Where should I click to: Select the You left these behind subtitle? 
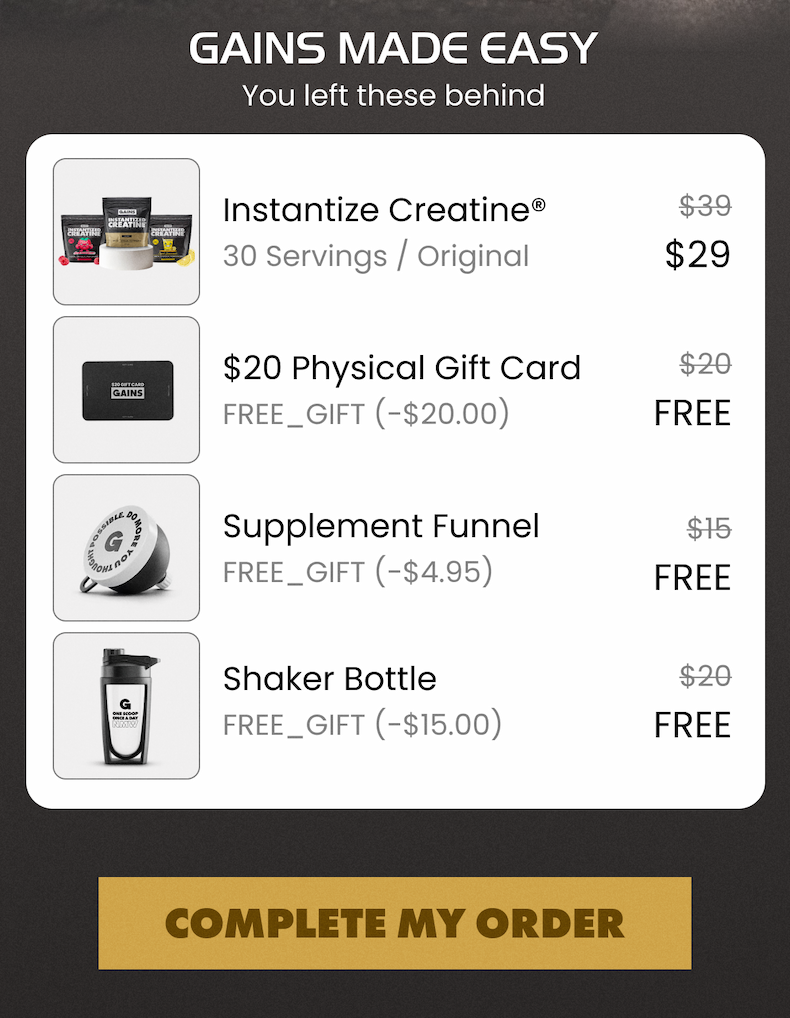coord(394,95)
